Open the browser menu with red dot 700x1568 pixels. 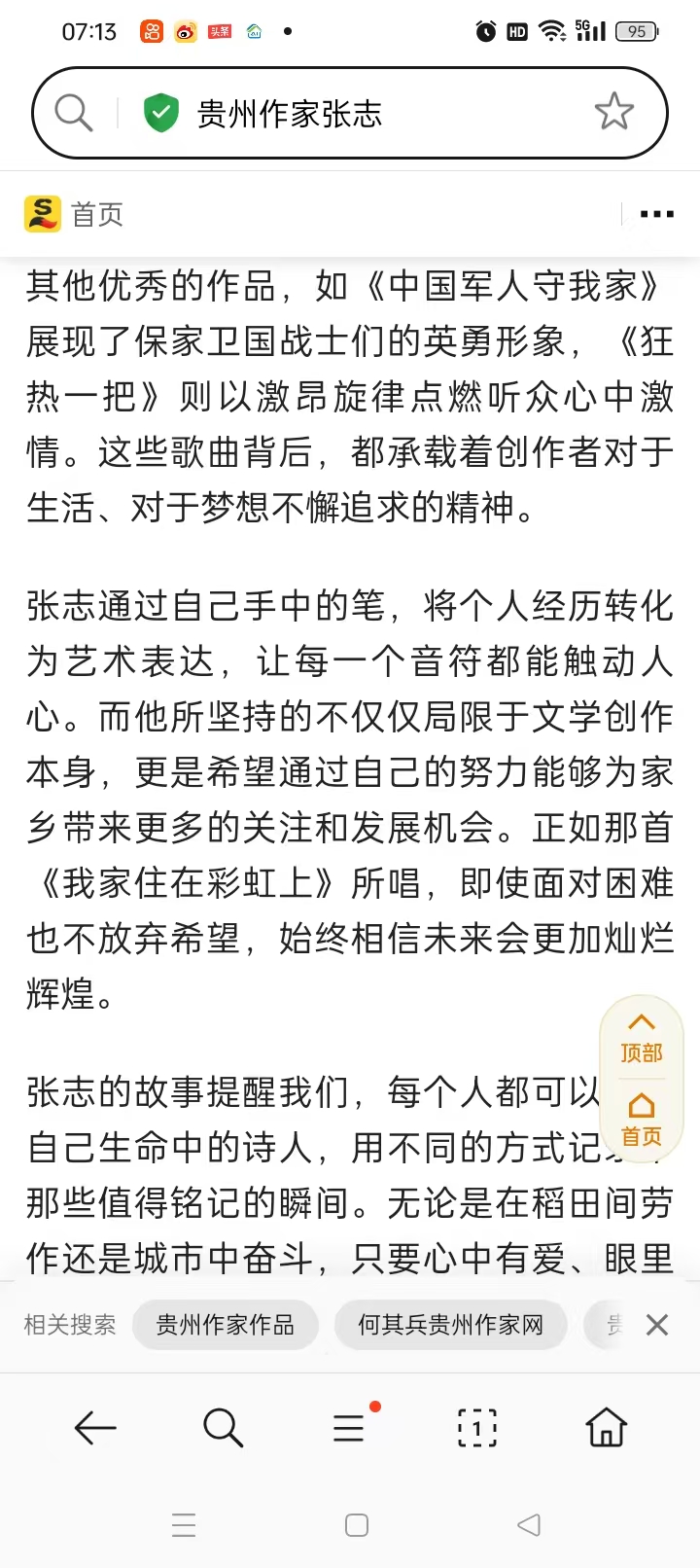350,1426
